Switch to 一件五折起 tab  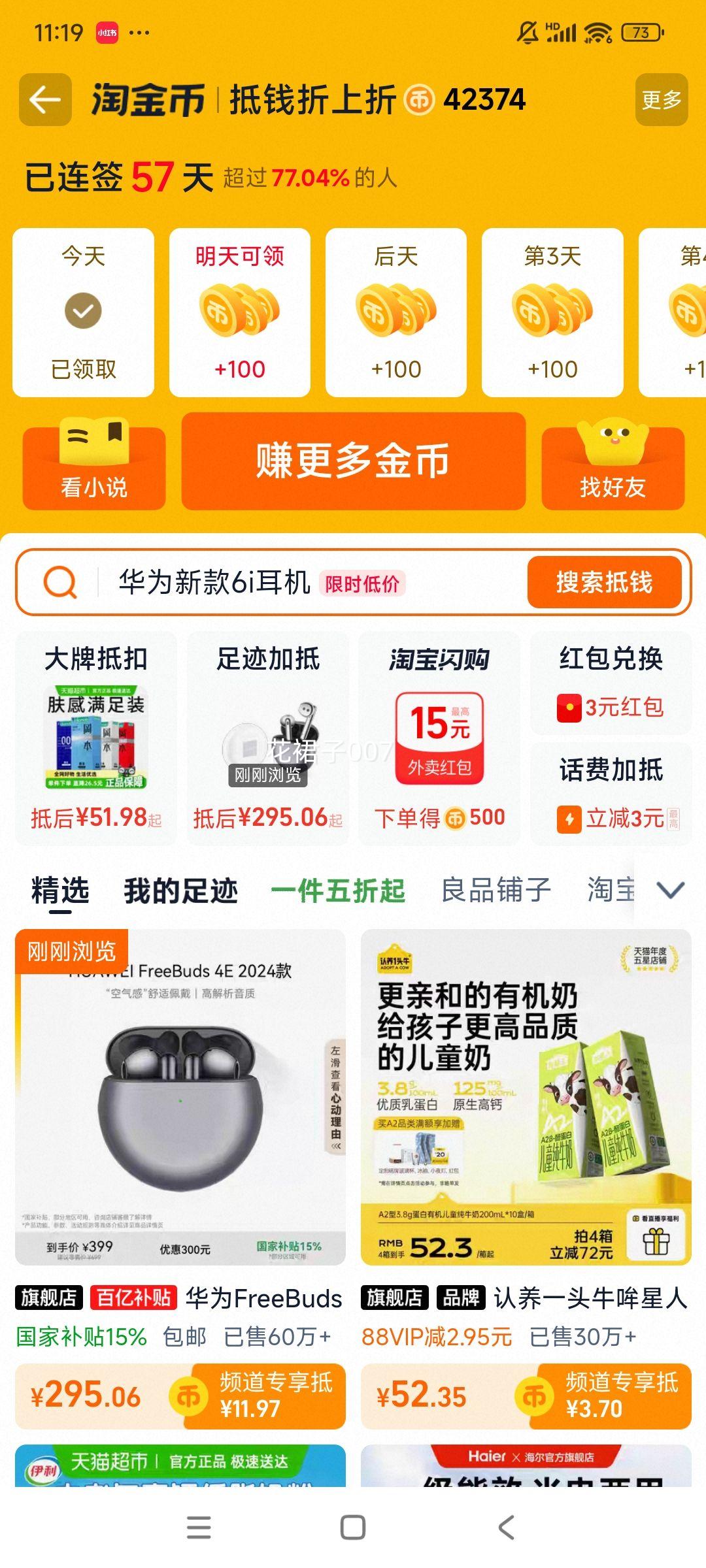coord(338,890)
